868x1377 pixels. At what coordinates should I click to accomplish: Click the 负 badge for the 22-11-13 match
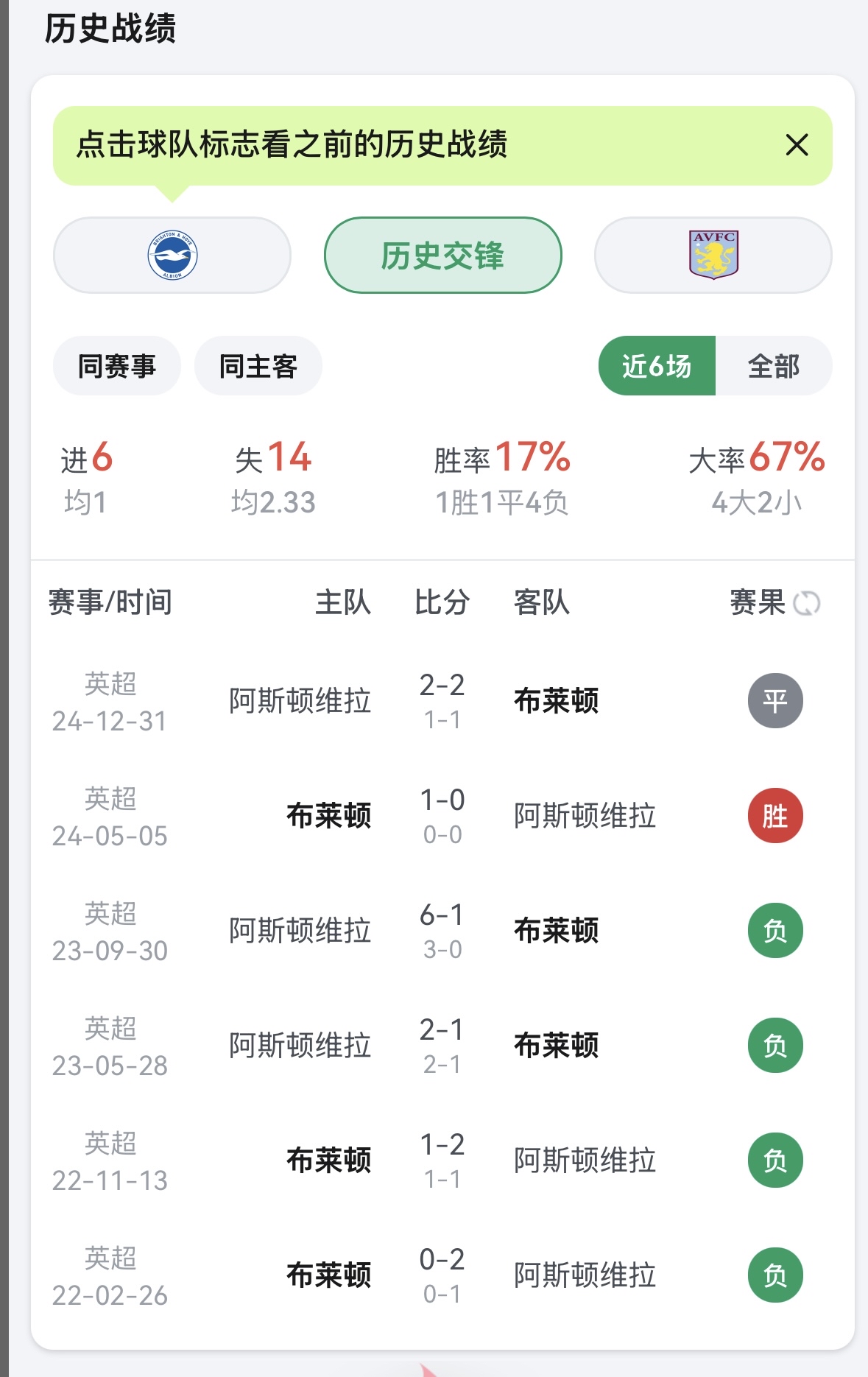point(774,1161)
